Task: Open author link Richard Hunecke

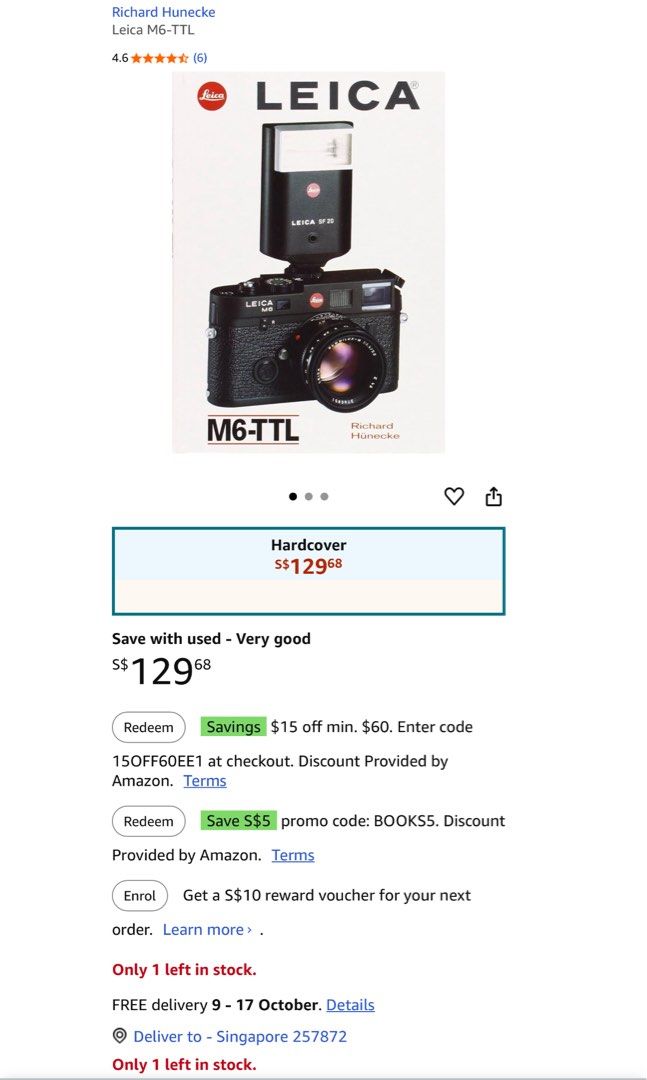Action: [x=163, y=12]
